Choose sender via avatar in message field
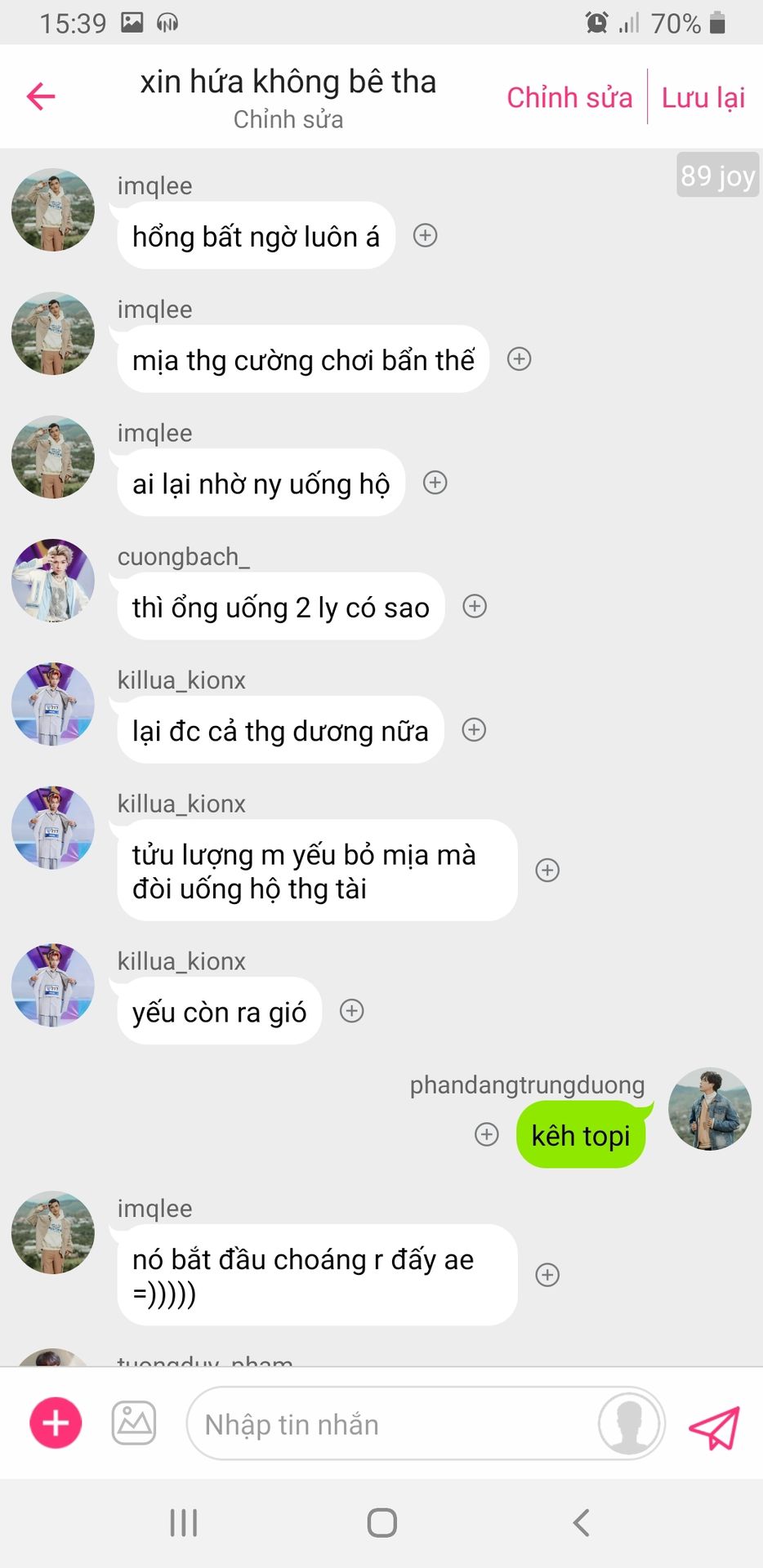This screenshot has height=1568, width=763. 628,1423
